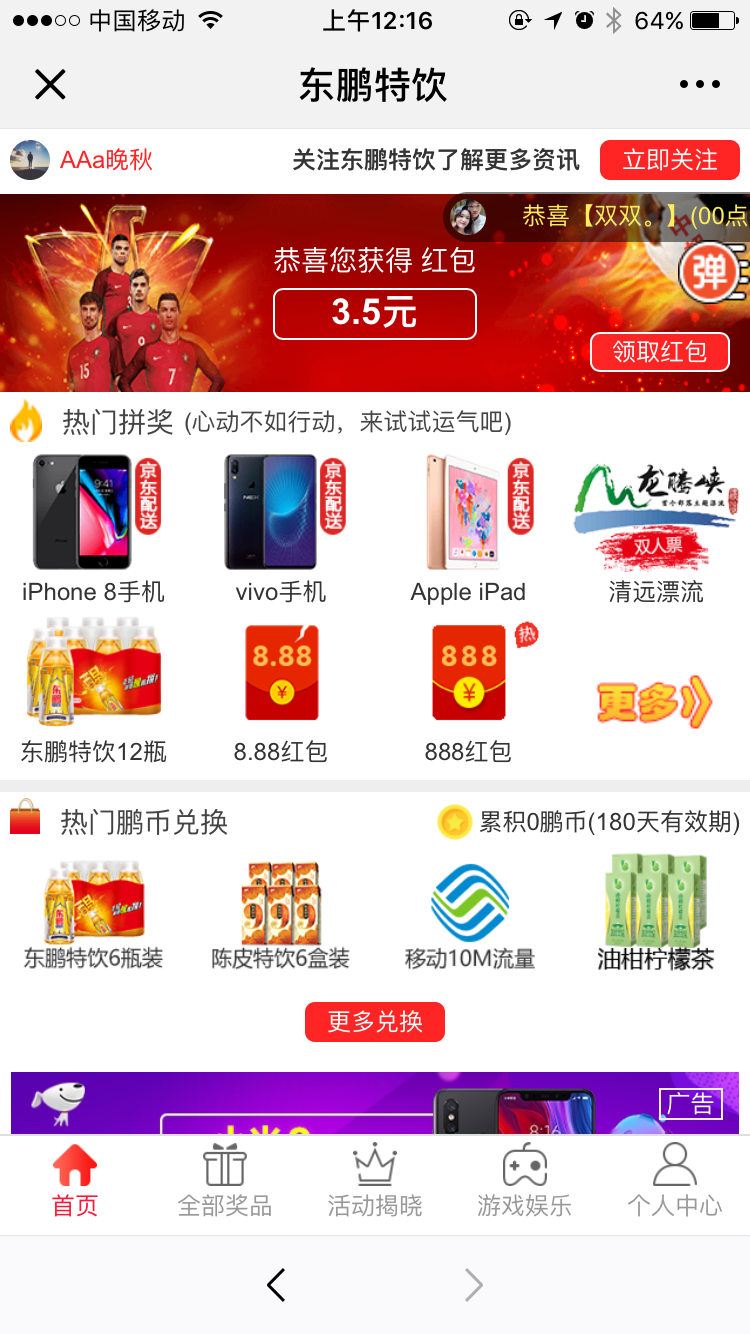750x1334 pixels.
Task: Toggle the 弹 bullet comments icon
Action: (709, 272)
